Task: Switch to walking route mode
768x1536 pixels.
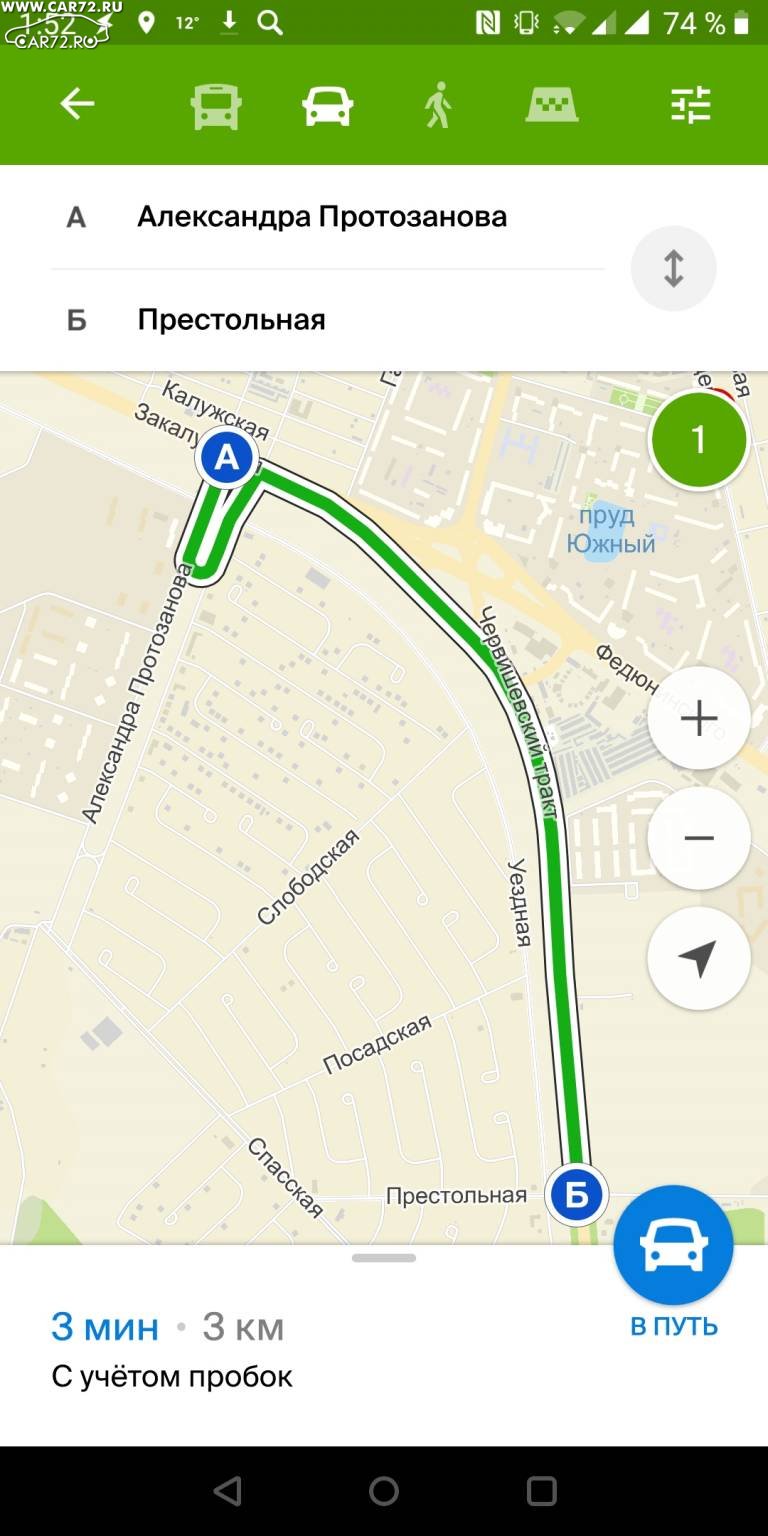Action: pyautogui.click(x=438, y=105)
